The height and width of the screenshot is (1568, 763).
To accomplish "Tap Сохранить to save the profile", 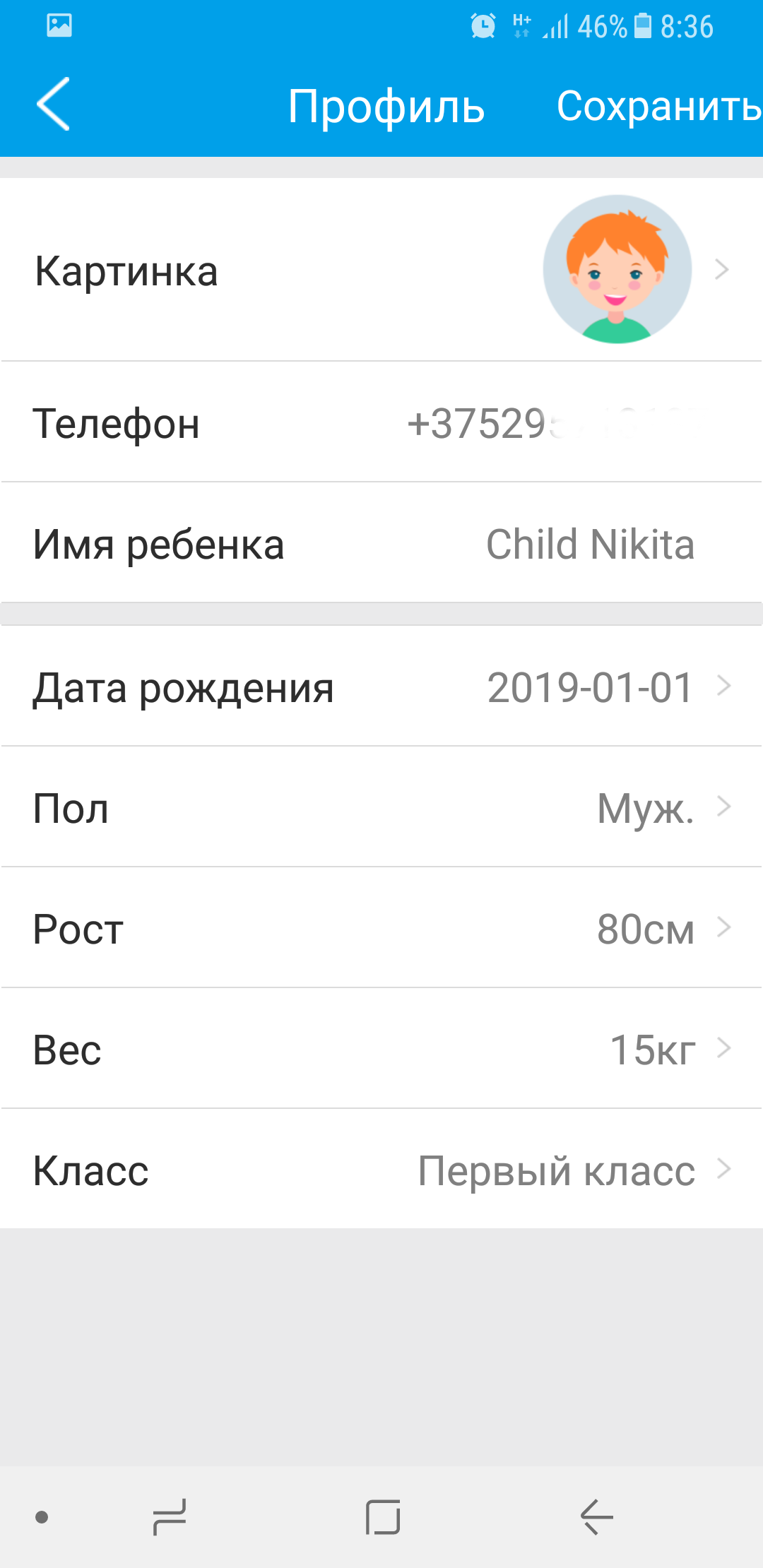I will click(x=658, y=106).
